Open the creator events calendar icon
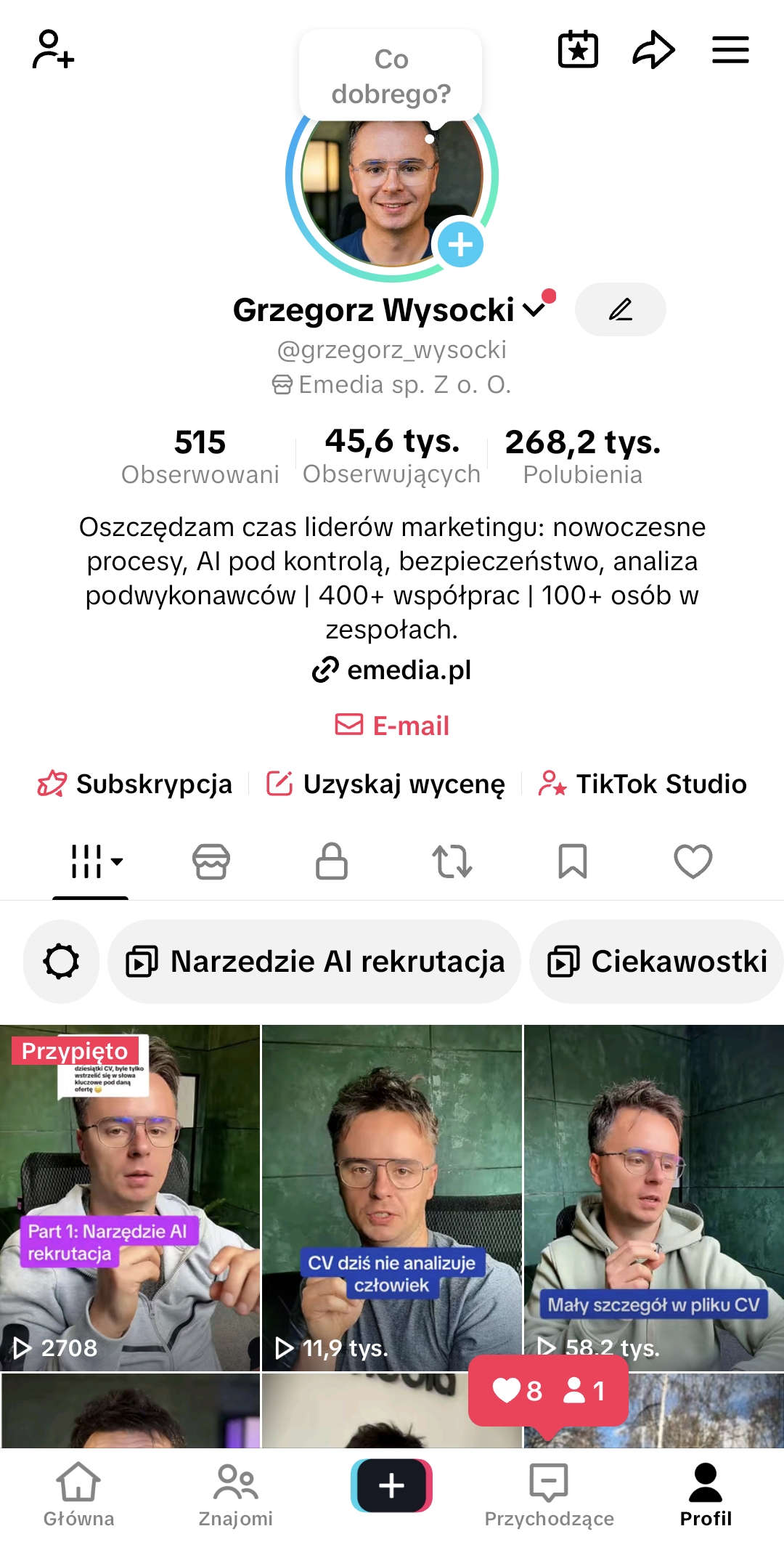The width and height of the screenshot is (784, 1542). pyautogui.click(x=578, y=49)
